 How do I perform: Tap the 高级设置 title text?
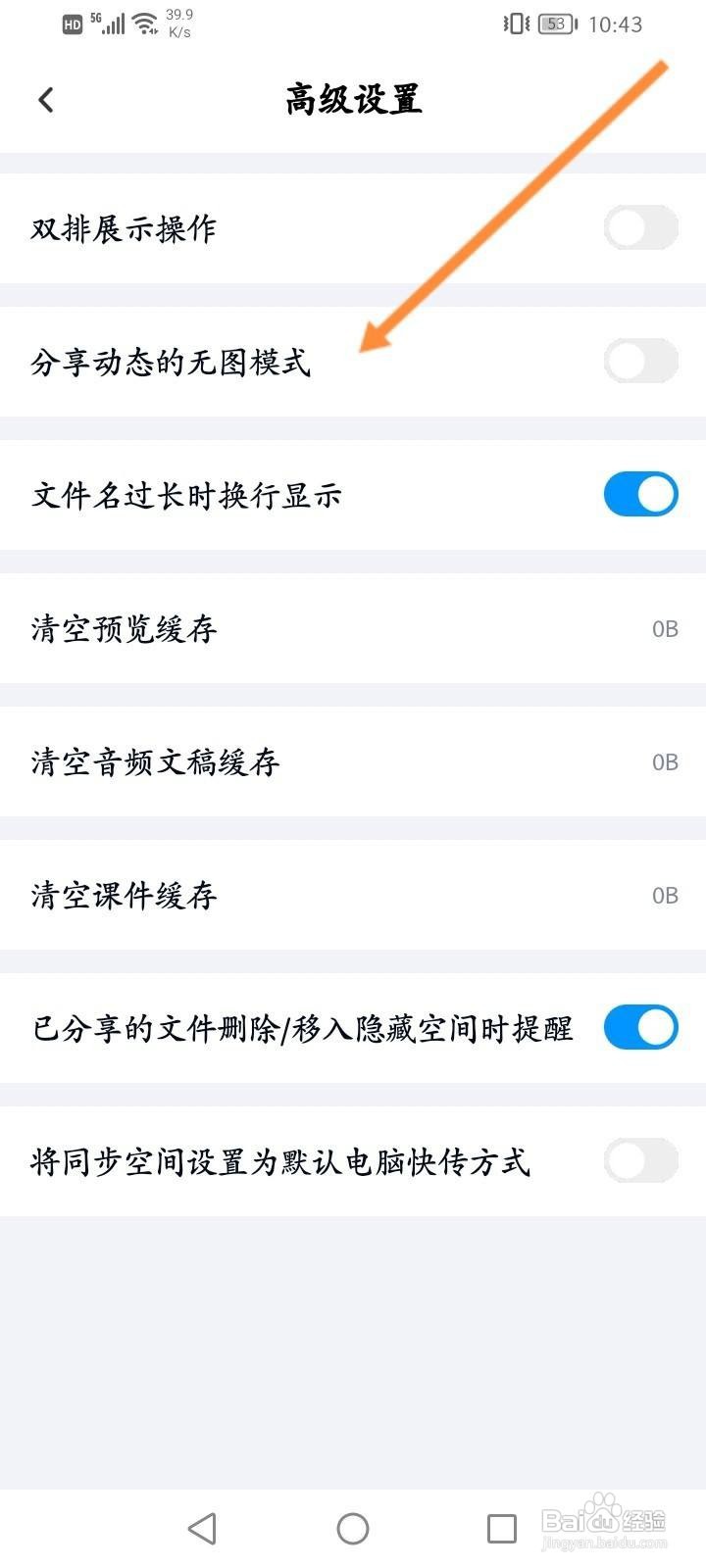click(x=353, y=99)
